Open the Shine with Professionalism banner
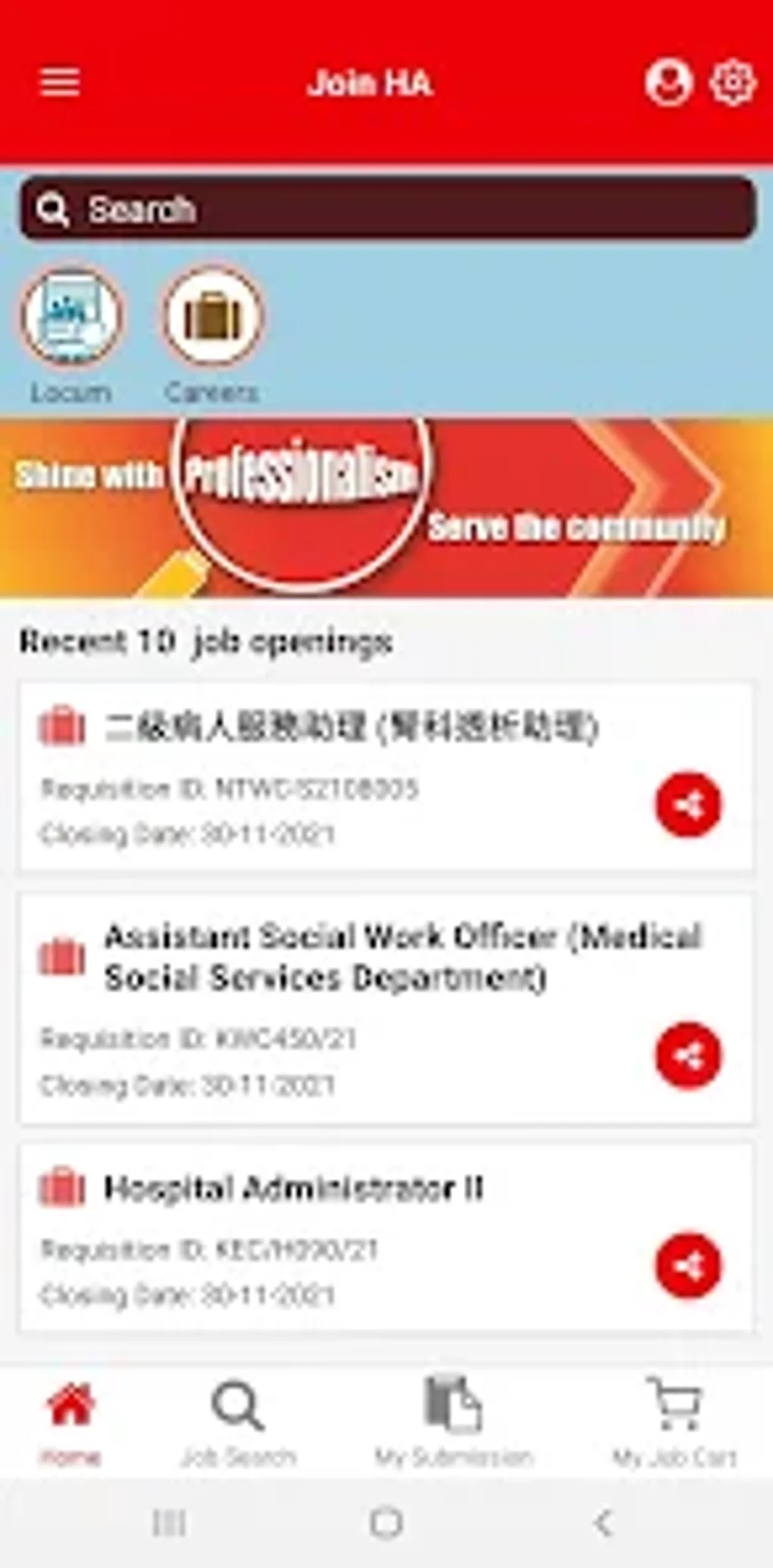The height and width of the screenshot is (1568, 773). pos(386,506)
